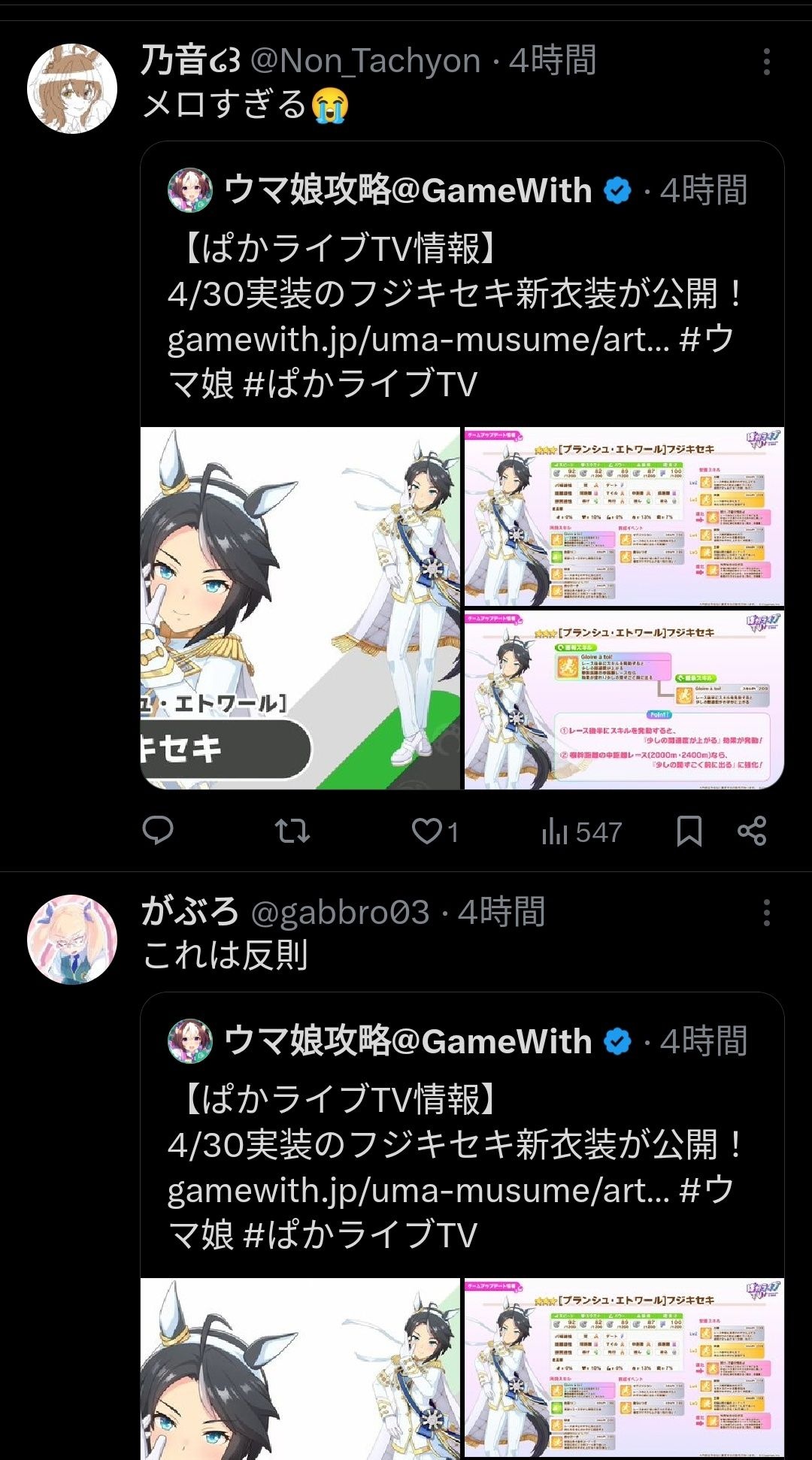Open the bottom-right skill image in 乃音's post
812x1460 pixels.
click(624, 699)
